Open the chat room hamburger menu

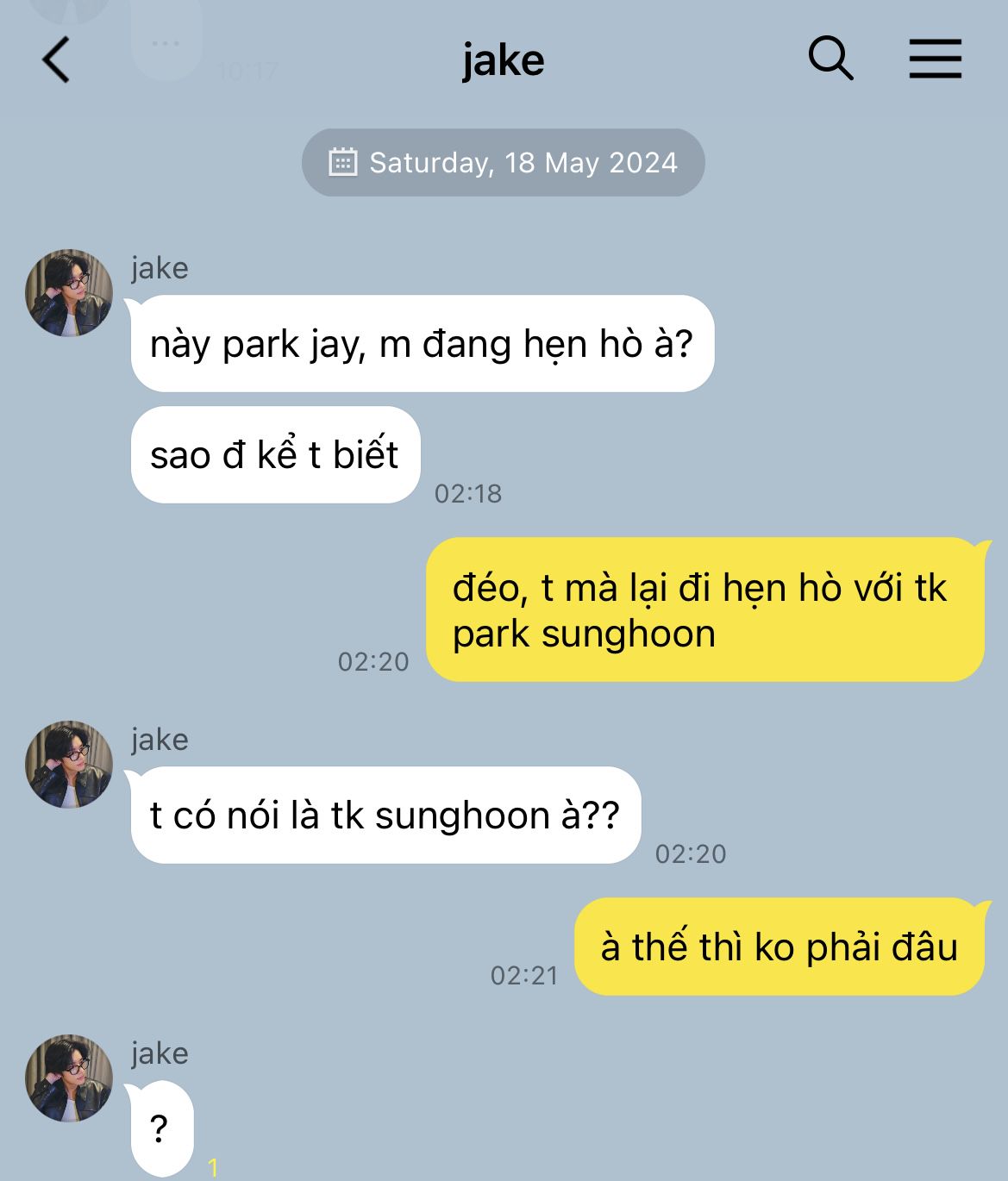tap(935, 59)
